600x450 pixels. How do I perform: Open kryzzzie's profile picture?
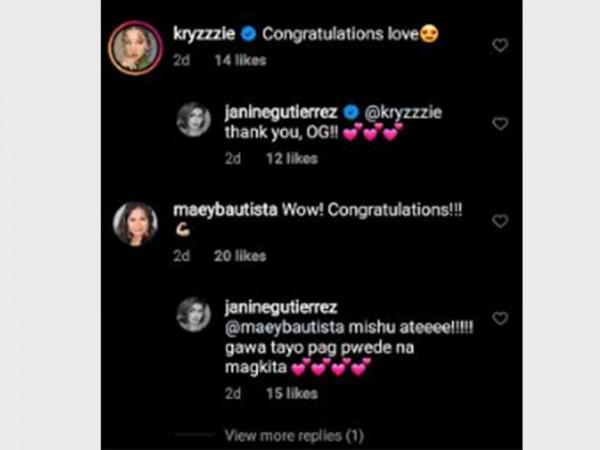[x=135, y=46]
